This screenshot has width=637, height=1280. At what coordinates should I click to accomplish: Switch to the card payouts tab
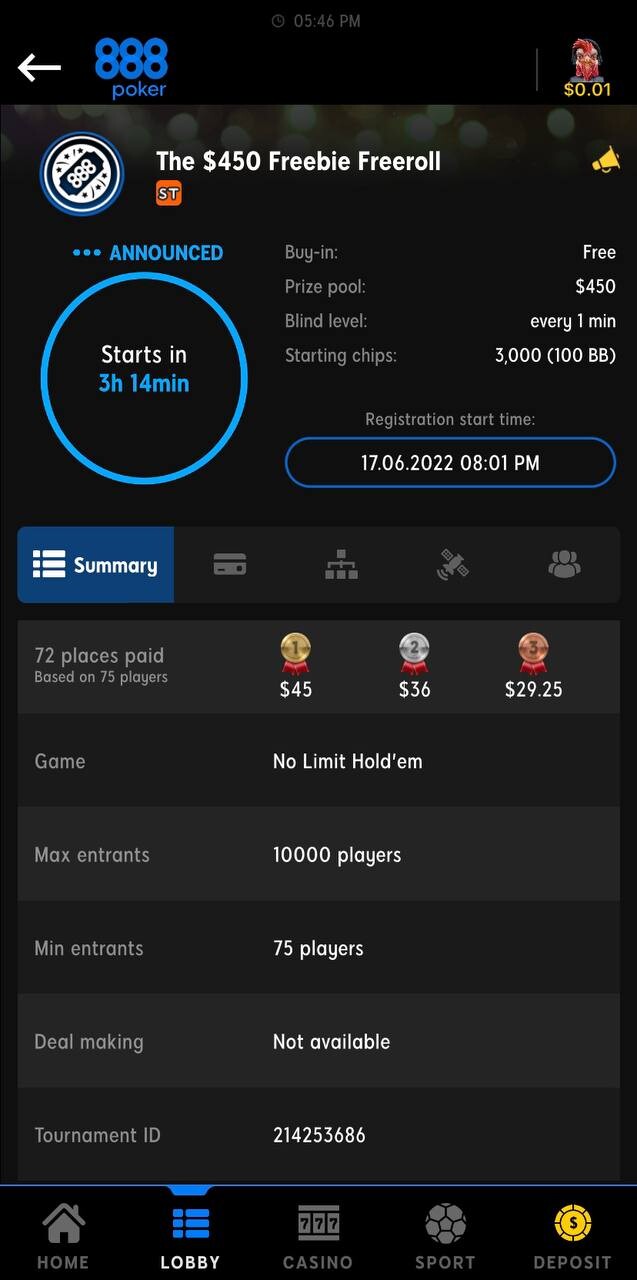pos(230,565)
